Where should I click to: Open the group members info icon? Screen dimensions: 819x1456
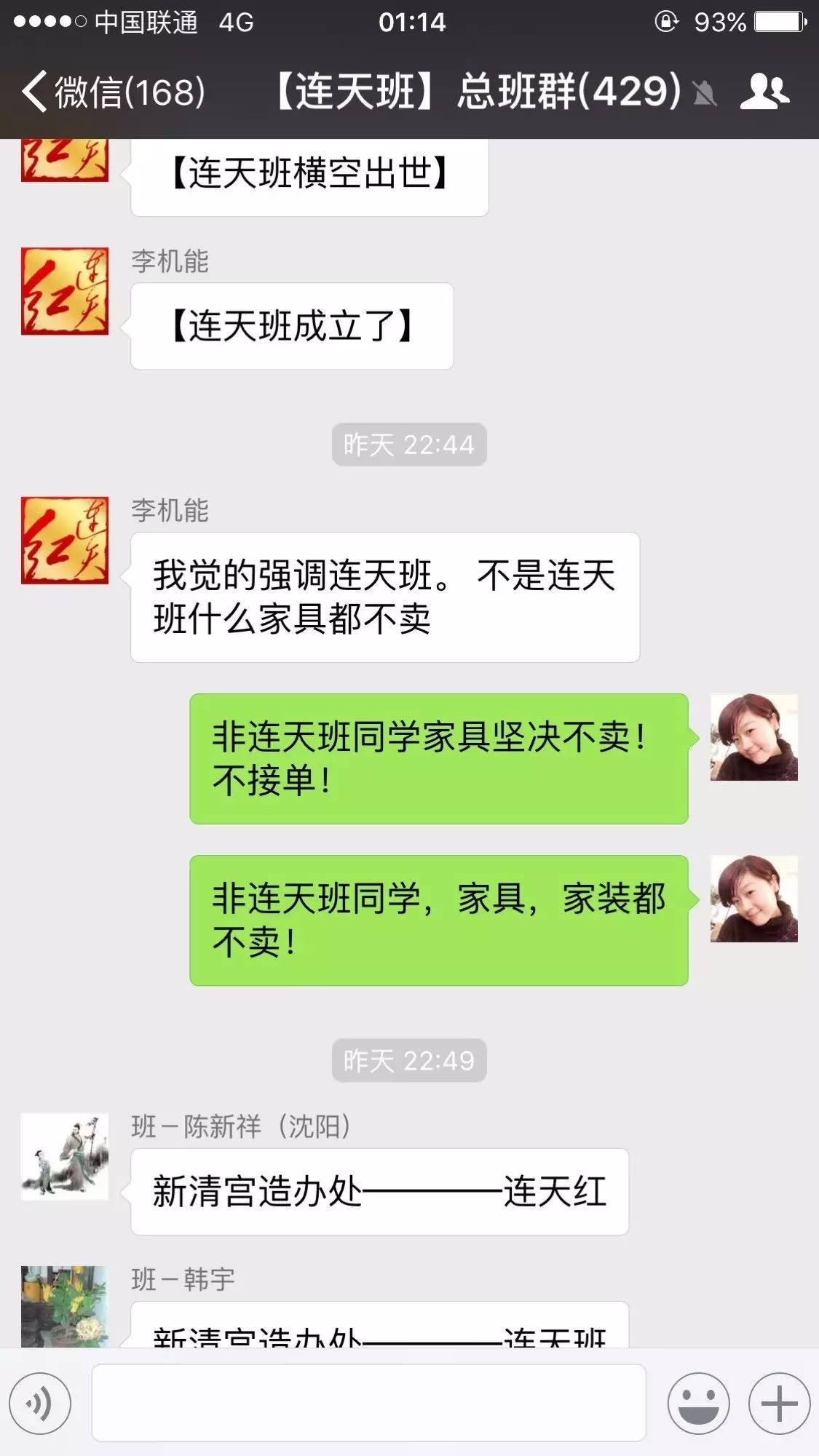(x=764, y=92)
